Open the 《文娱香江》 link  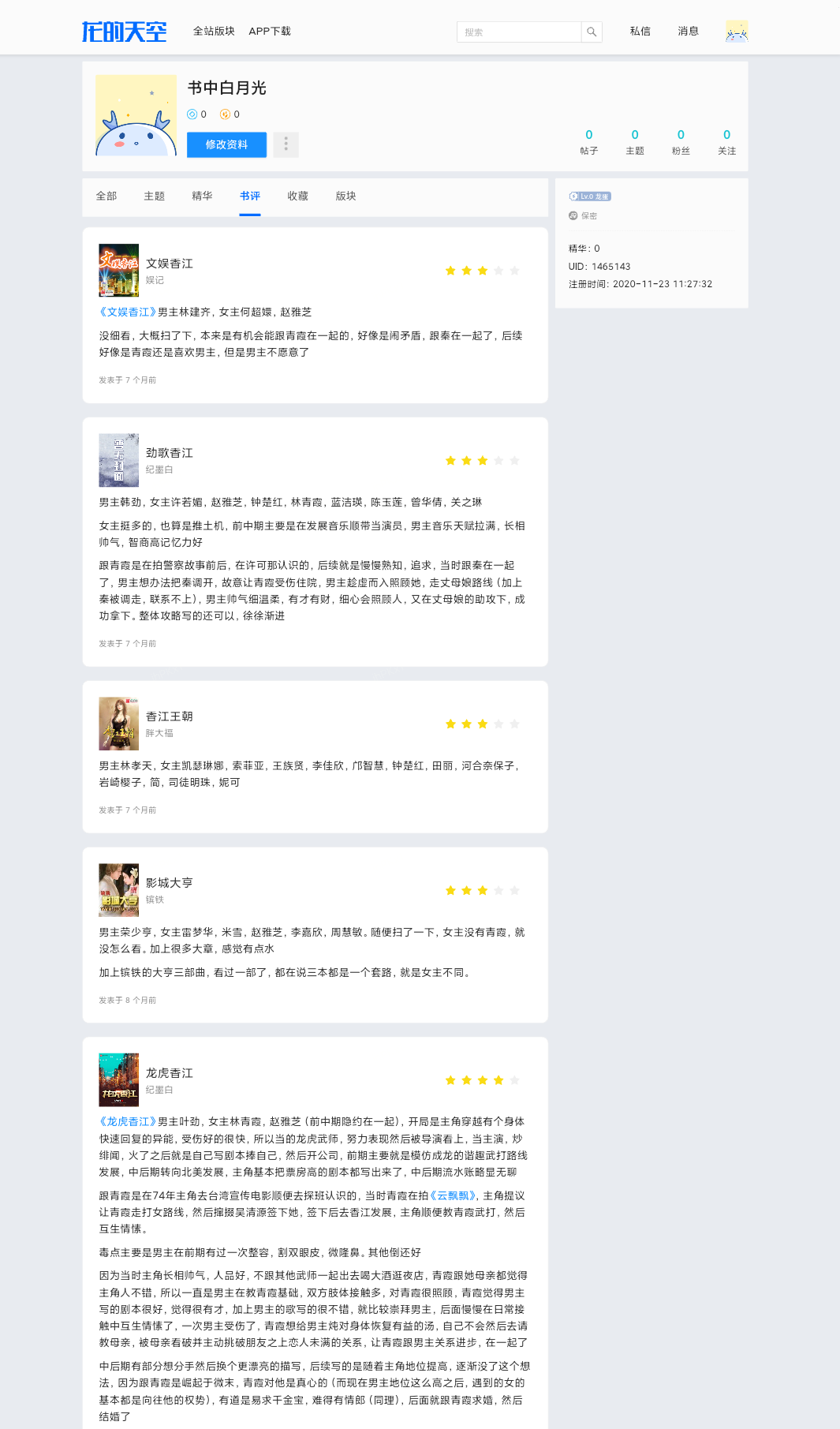click(128, 312)
